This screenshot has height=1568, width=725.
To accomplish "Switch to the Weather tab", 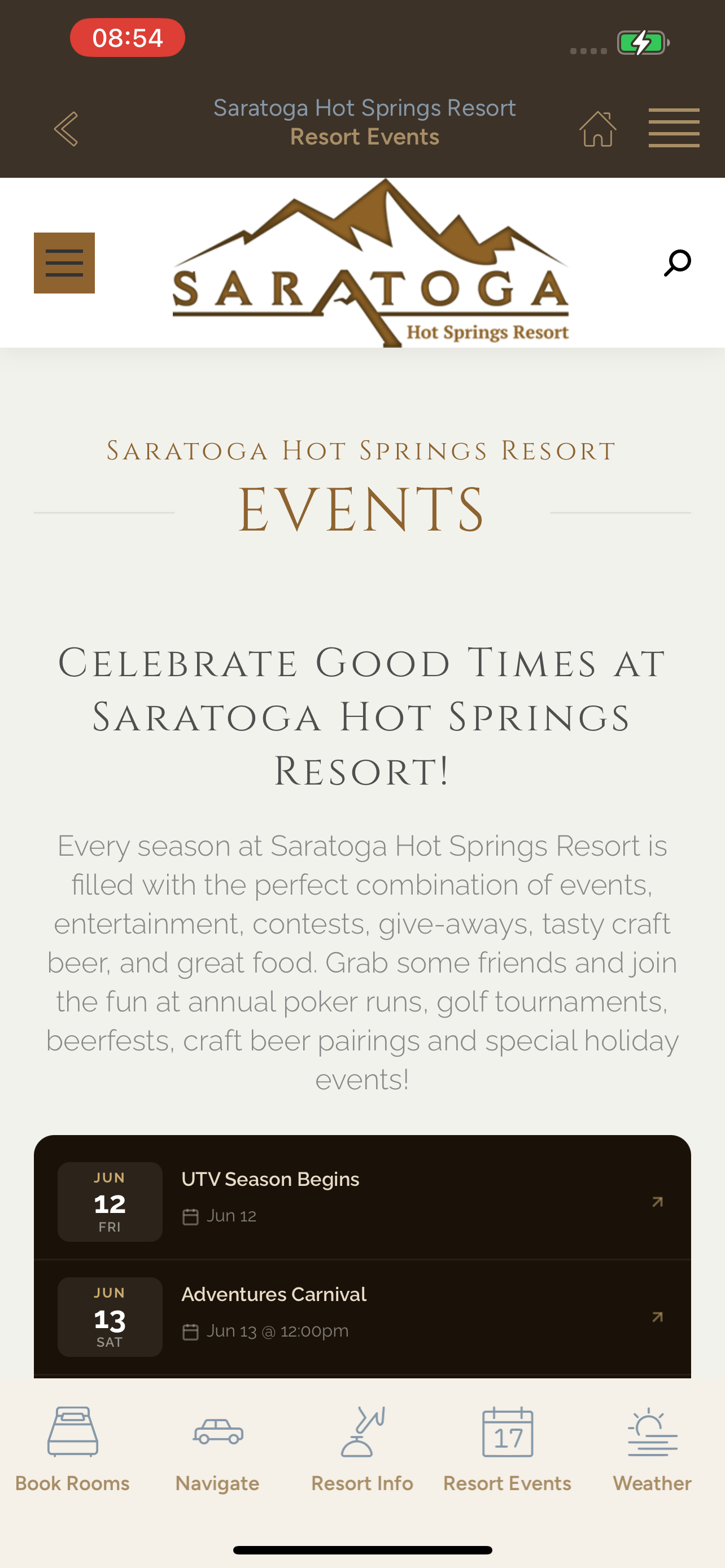I will pyautogui.click(x=652, y=1449).
